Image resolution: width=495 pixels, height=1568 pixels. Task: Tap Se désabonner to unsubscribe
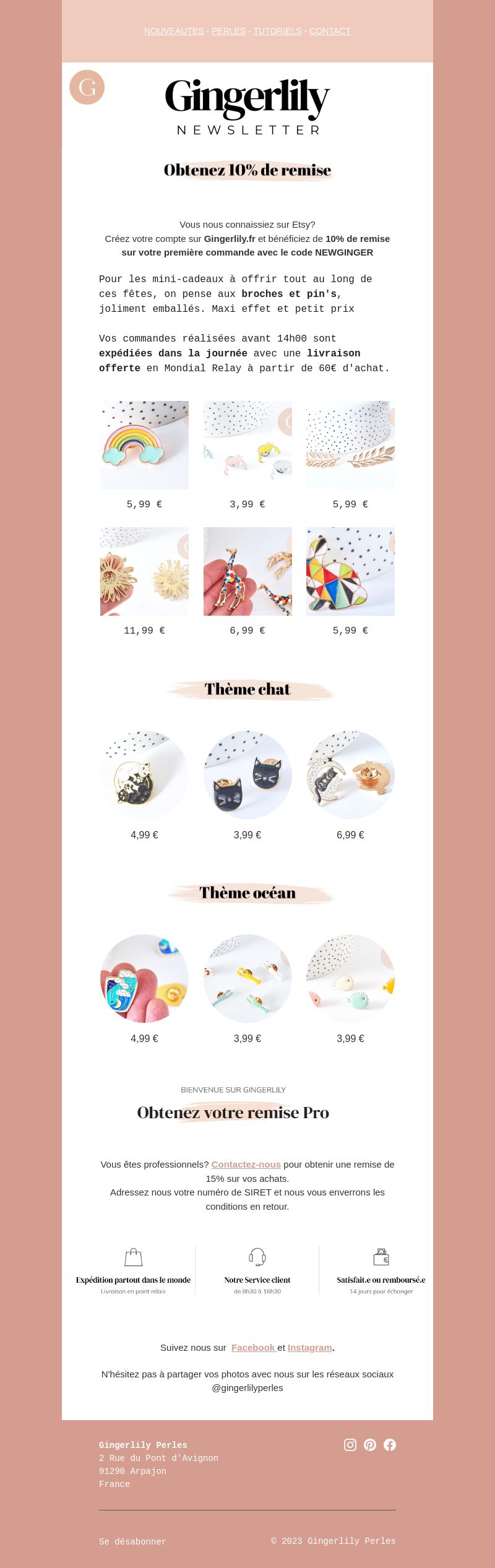[x=132, y=1541]
